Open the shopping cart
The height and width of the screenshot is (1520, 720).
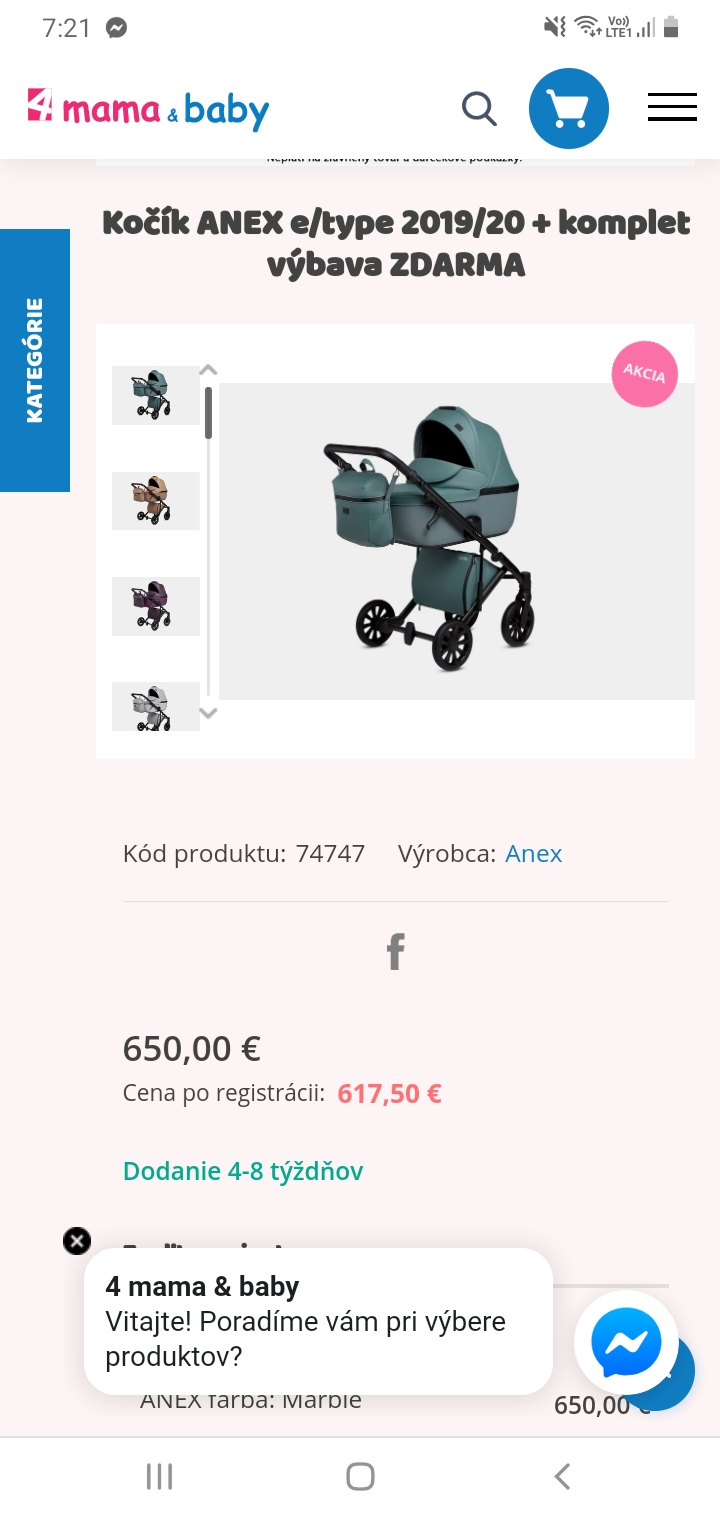tap(568, 108)
